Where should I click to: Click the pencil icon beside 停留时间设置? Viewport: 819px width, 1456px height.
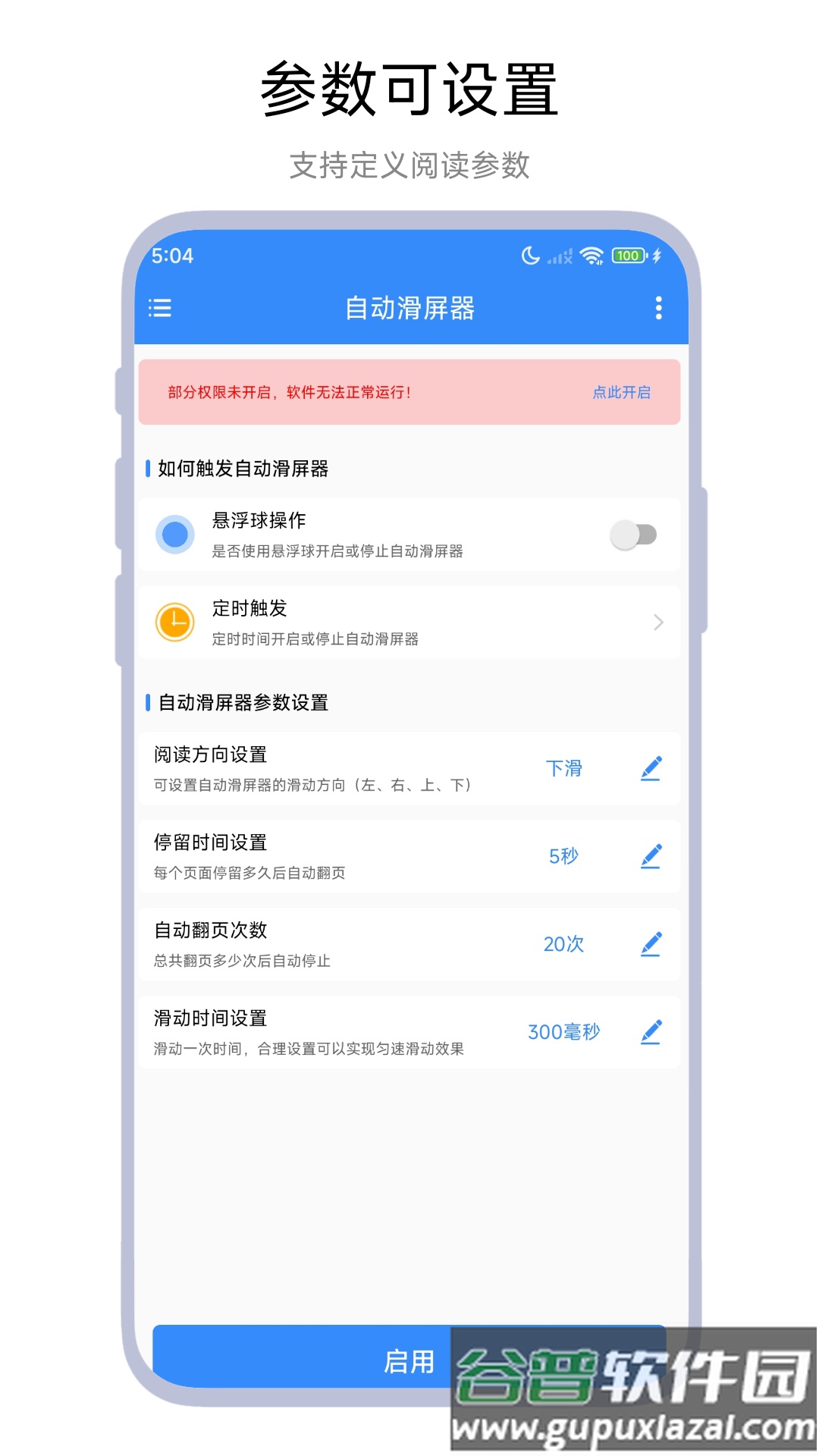[x=651, y=856]
